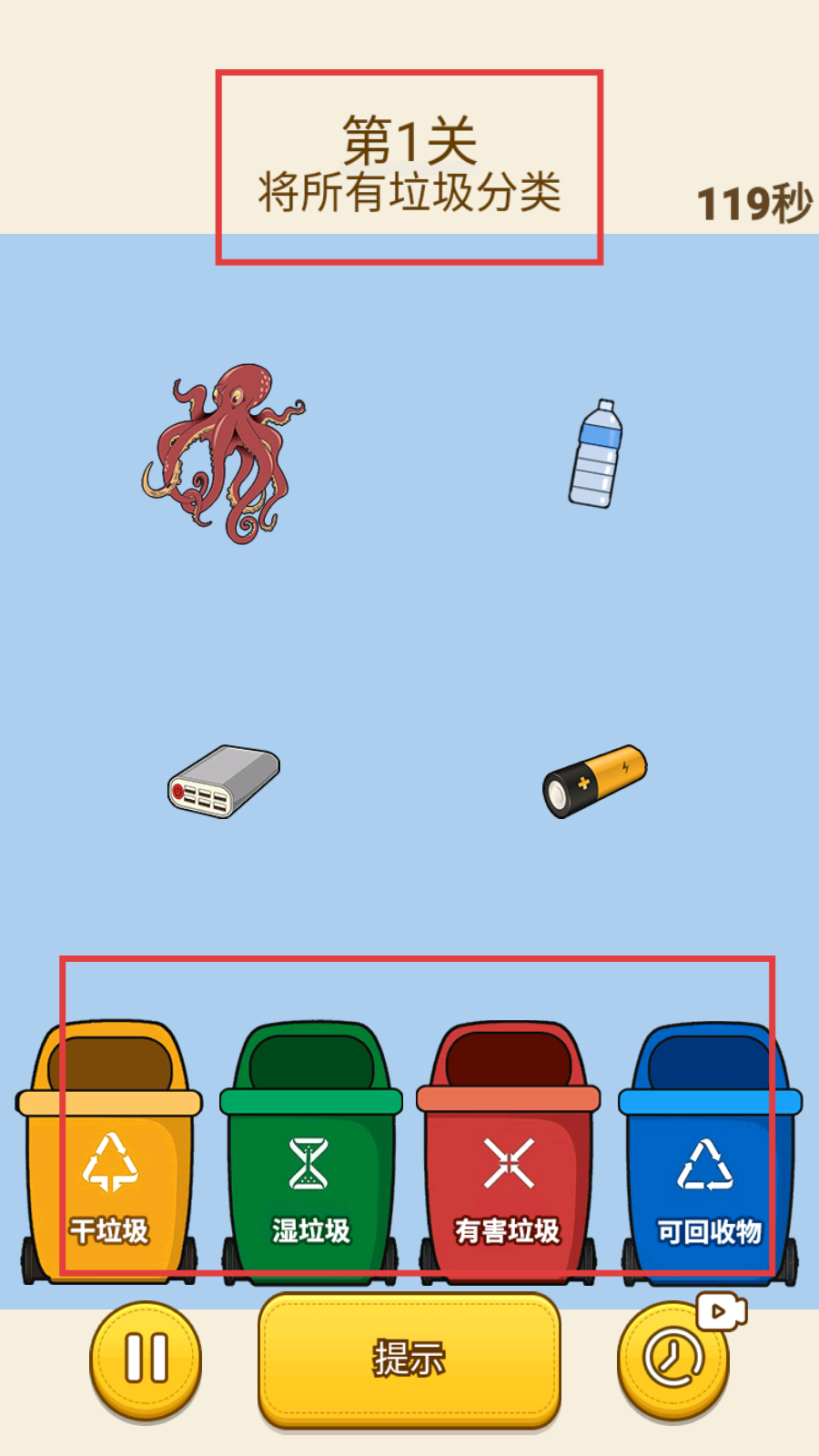Tap the 提示 hint button
The image size is (819, 1456).
[x=409, y=1360]
